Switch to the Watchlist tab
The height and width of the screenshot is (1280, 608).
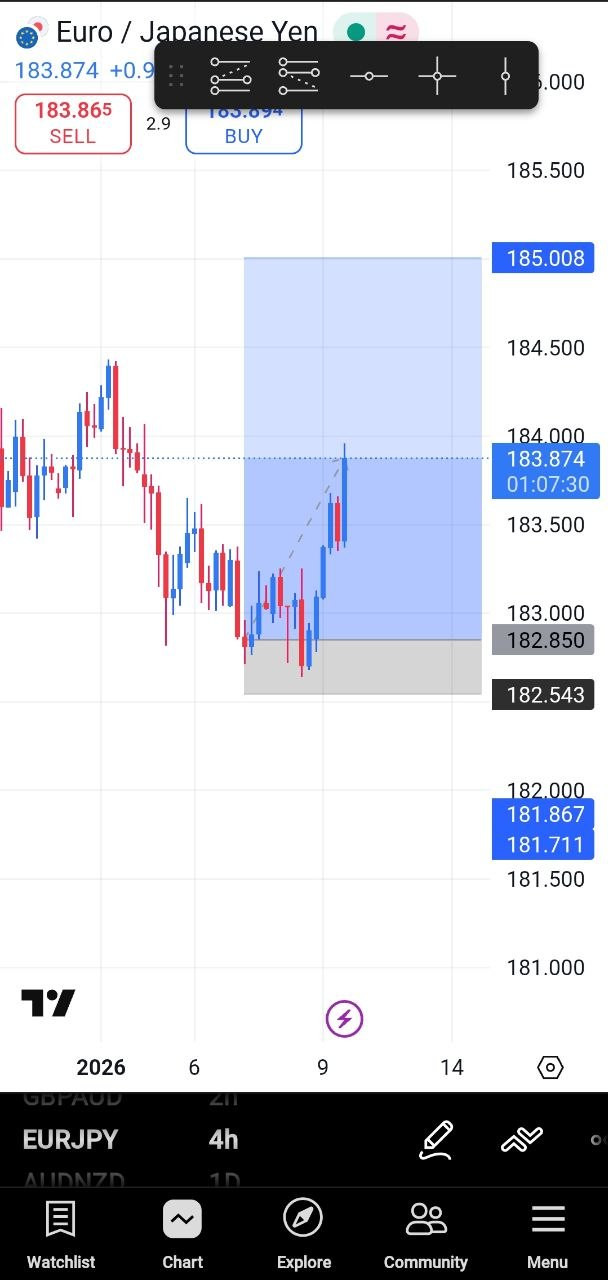[61, 1234]
